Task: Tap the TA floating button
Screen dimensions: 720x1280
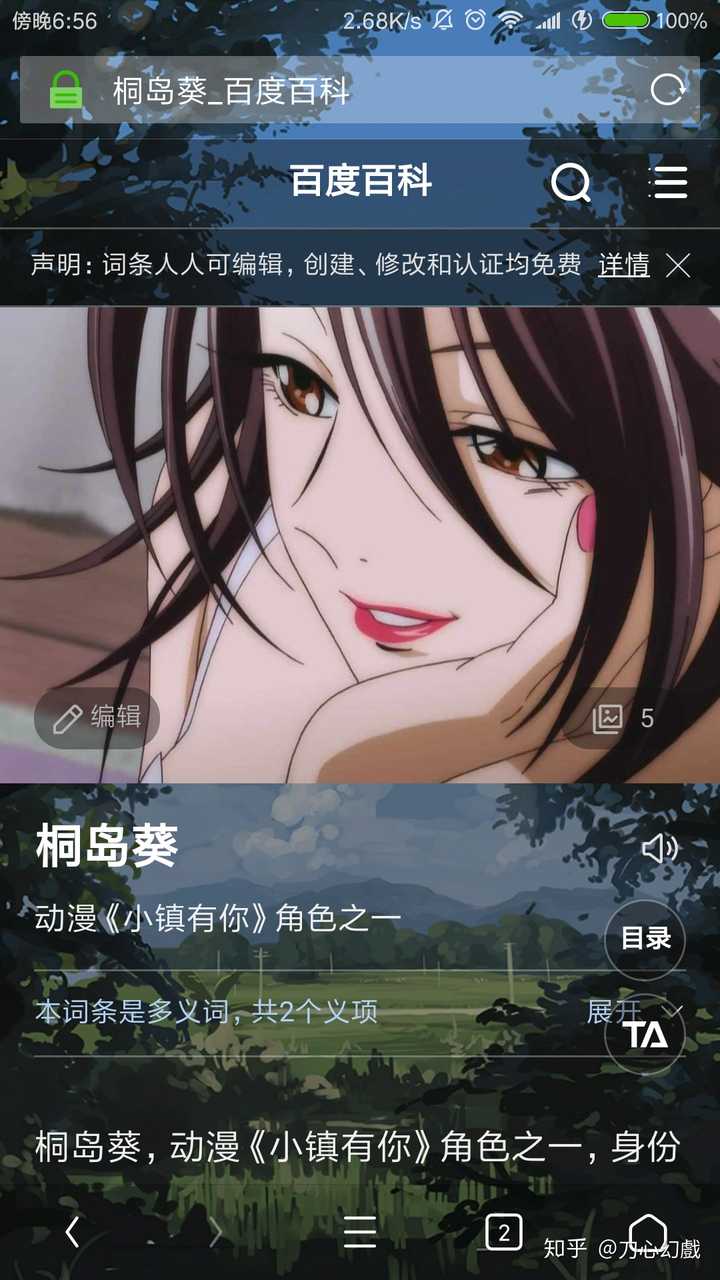Action: [x=646, y=1036]
